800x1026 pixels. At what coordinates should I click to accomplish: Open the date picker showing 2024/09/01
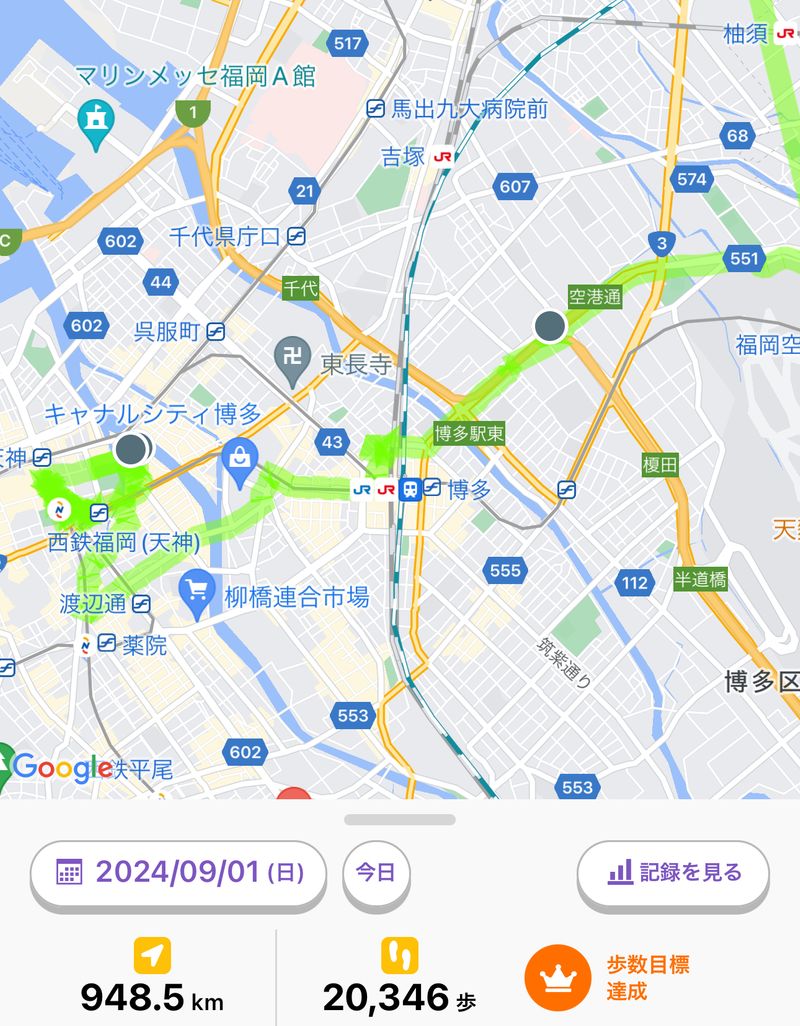tap(179, 872)
